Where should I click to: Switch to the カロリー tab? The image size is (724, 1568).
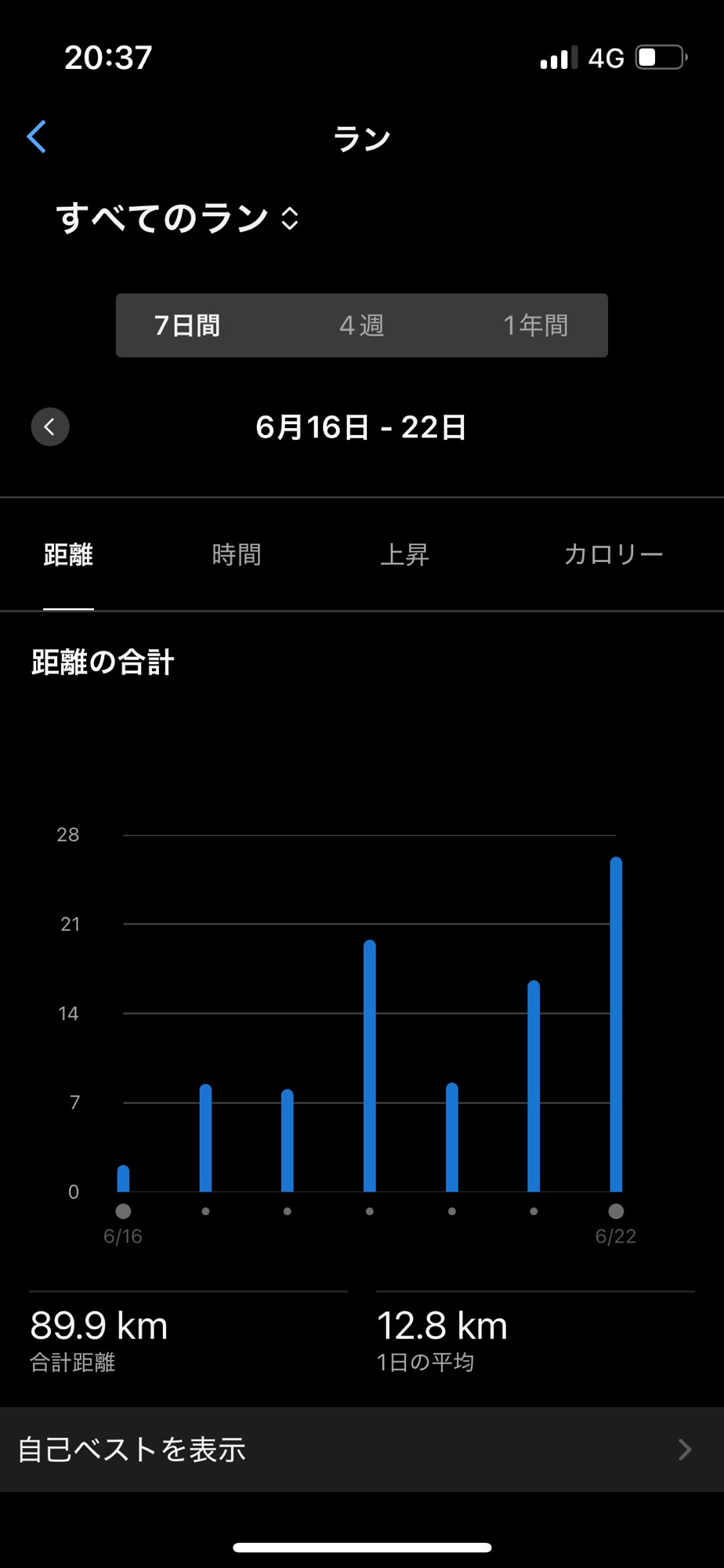pos(614,555)
